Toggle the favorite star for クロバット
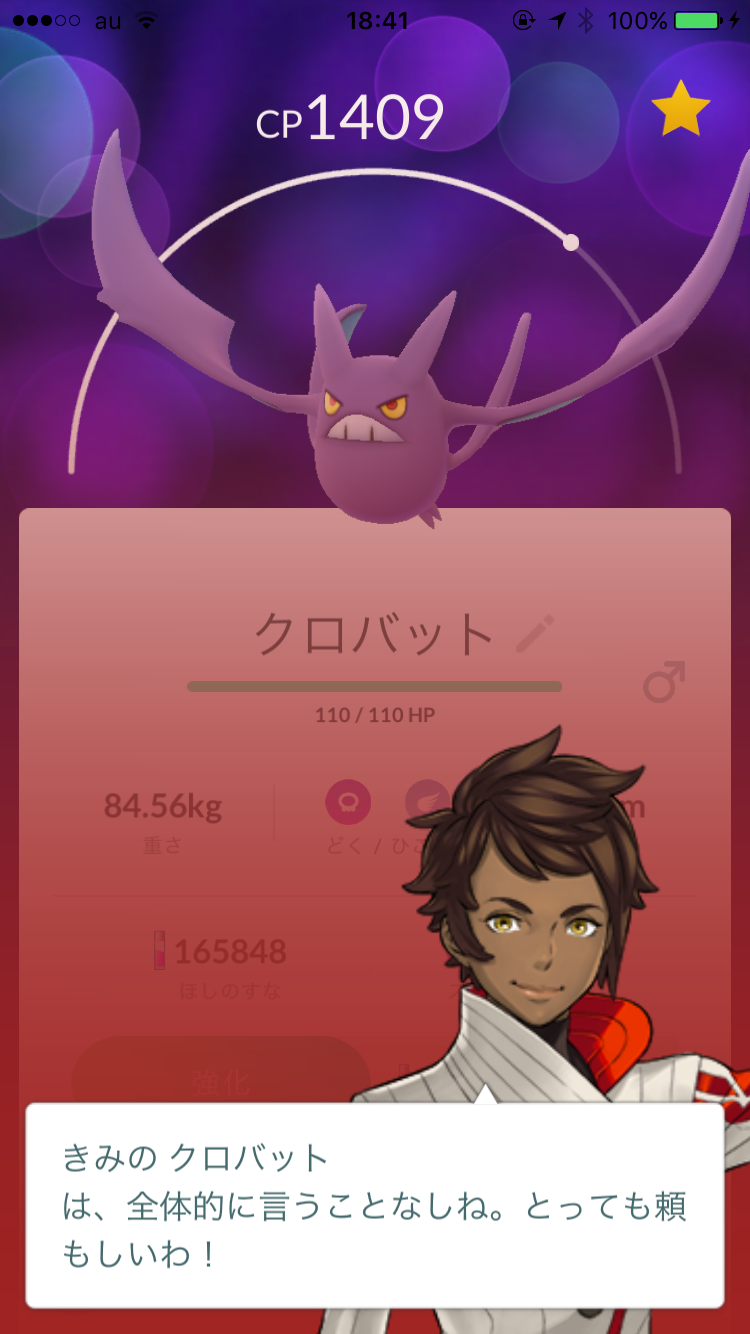 click(681, 109)
